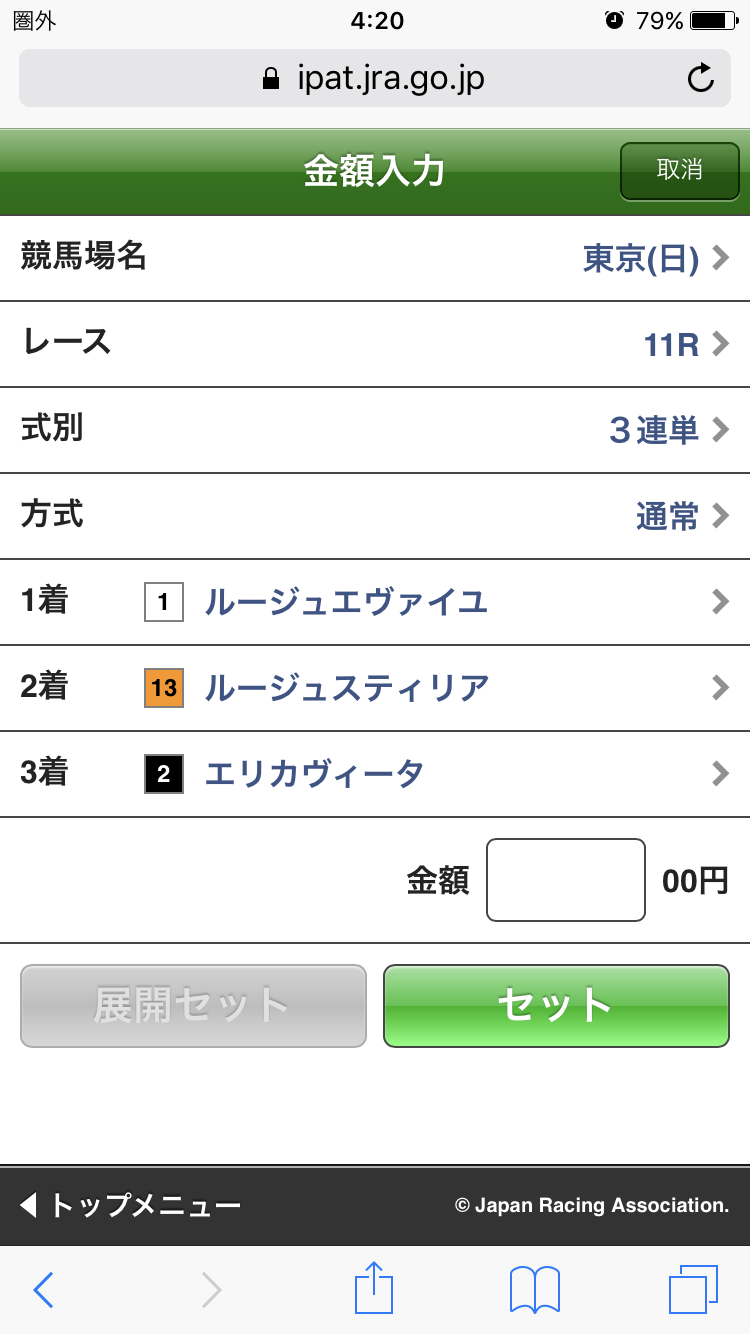
Task: Focus the 金額 amount input field
Action: (565, 880)
